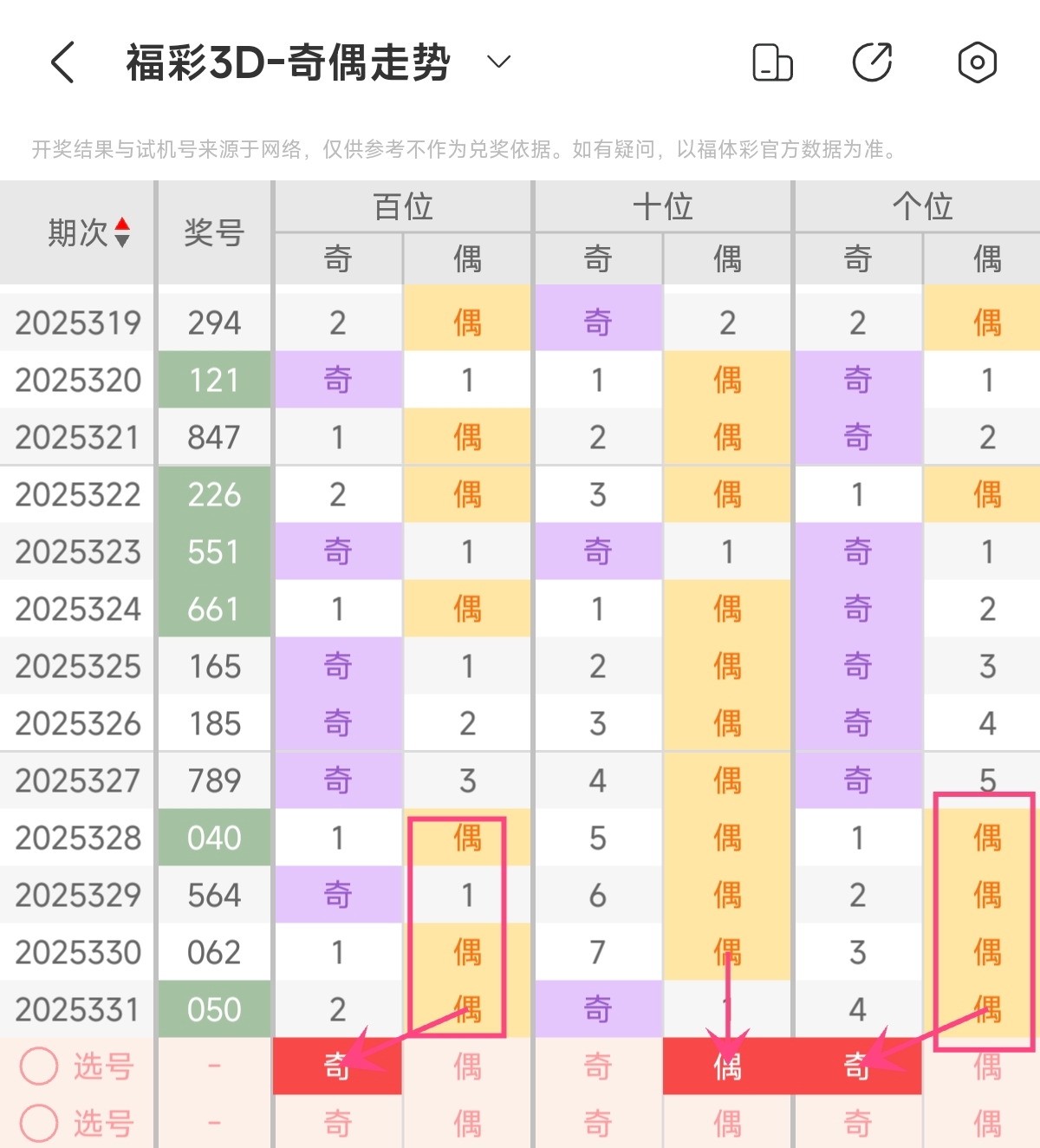Expand the 福彩3D-奇偶走势 chart type dropdown
The height and width of the screenshot is (1148, 1040).
click(498, 62)
